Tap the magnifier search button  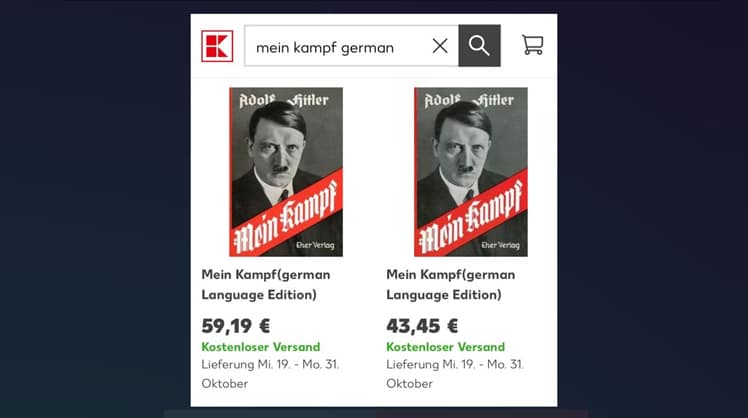pyautogui.click(x=479, y=46)
